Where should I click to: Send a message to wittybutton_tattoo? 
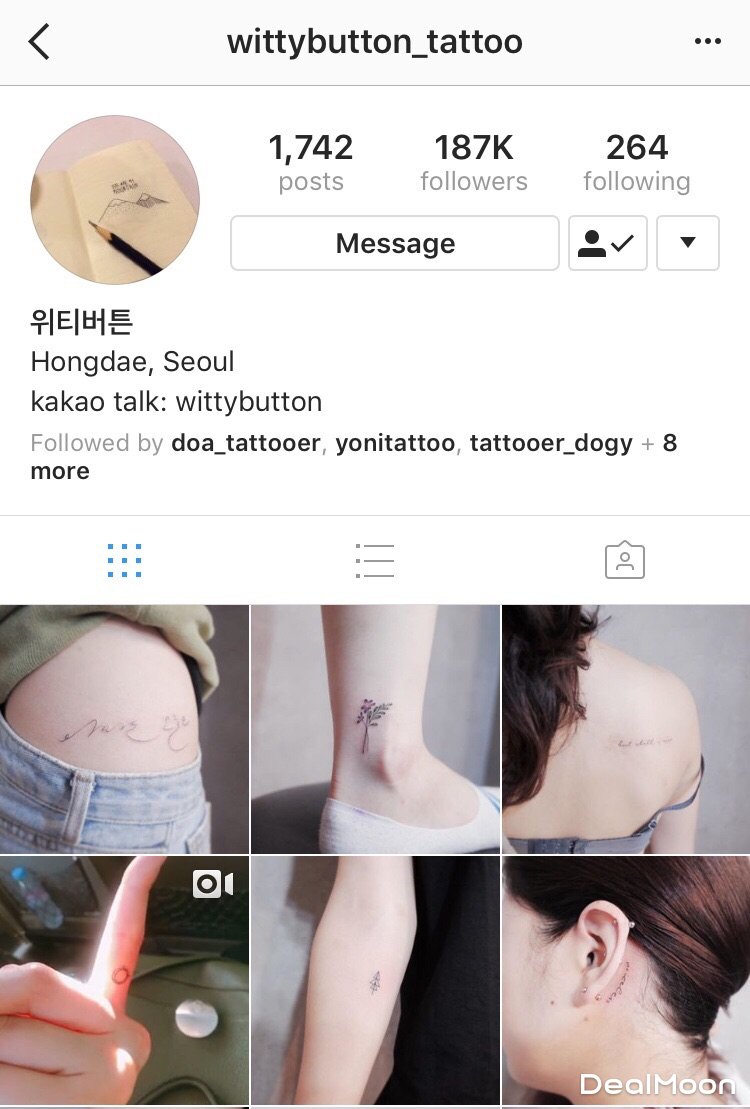pyautogui.click(x=395, y=243)
